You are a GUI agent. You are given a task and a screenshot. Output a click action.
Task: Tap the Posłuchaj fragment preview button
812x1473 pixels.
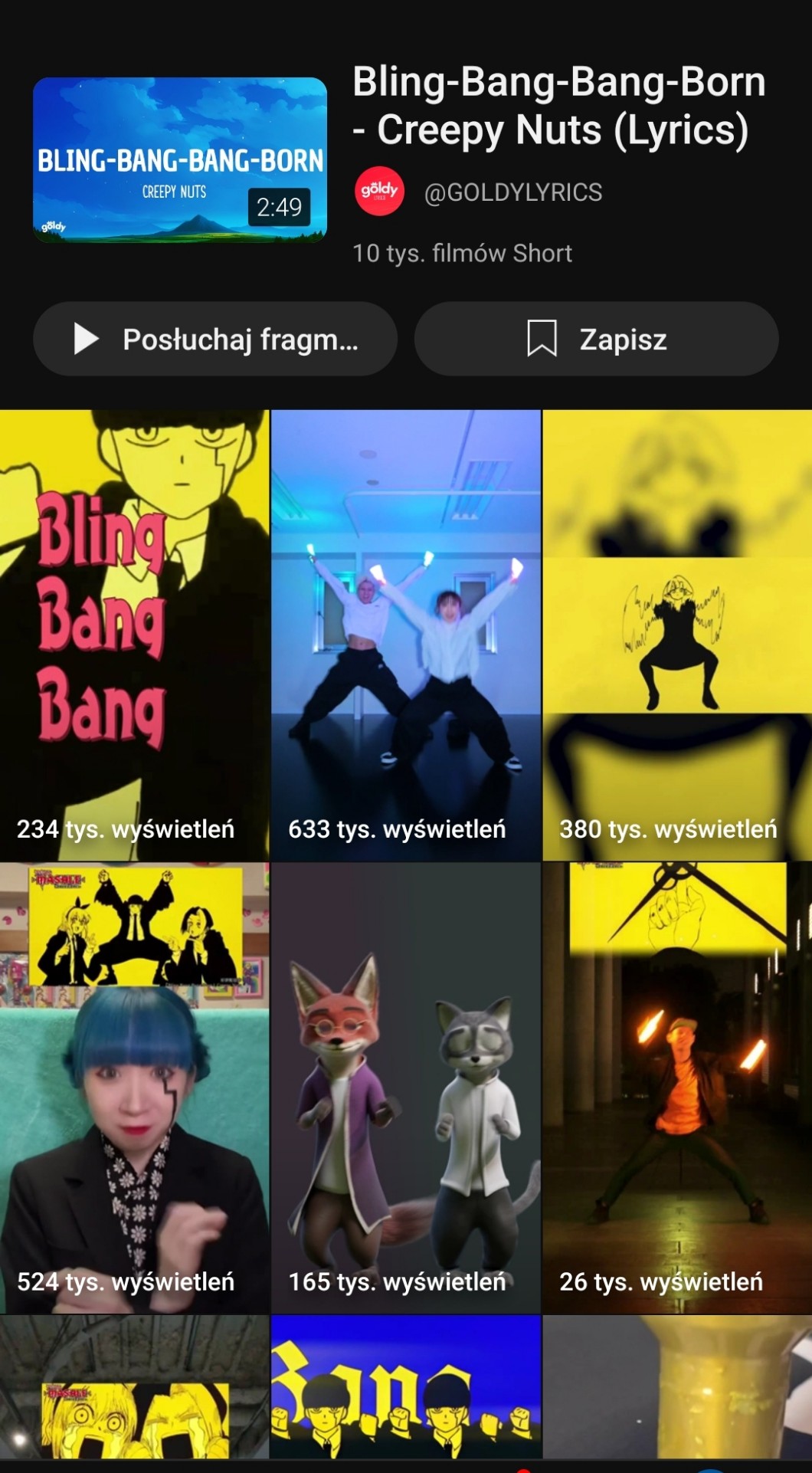click(x=215, y=339)
